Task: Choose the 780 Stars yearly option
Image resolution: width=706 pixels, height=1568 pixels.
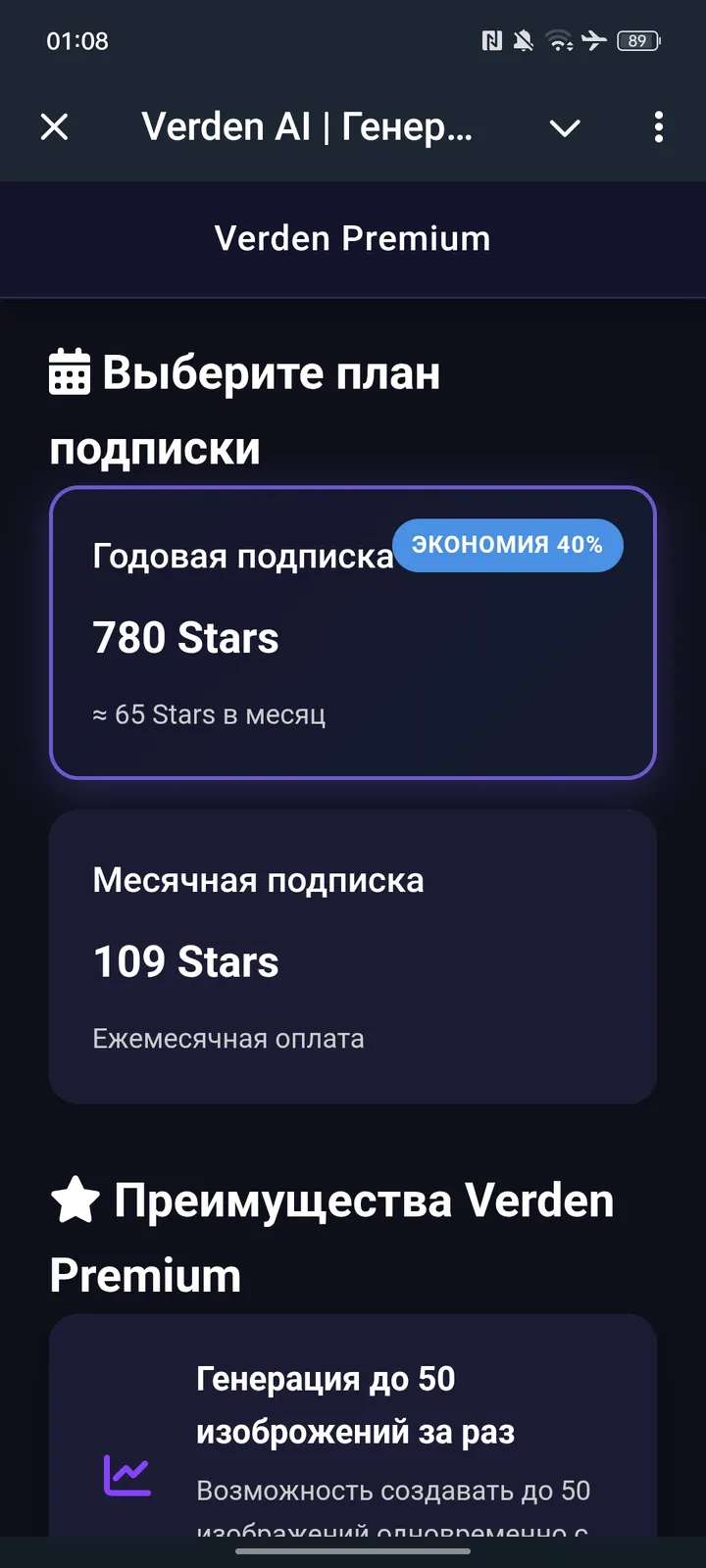Action: [x=184, y=637]
